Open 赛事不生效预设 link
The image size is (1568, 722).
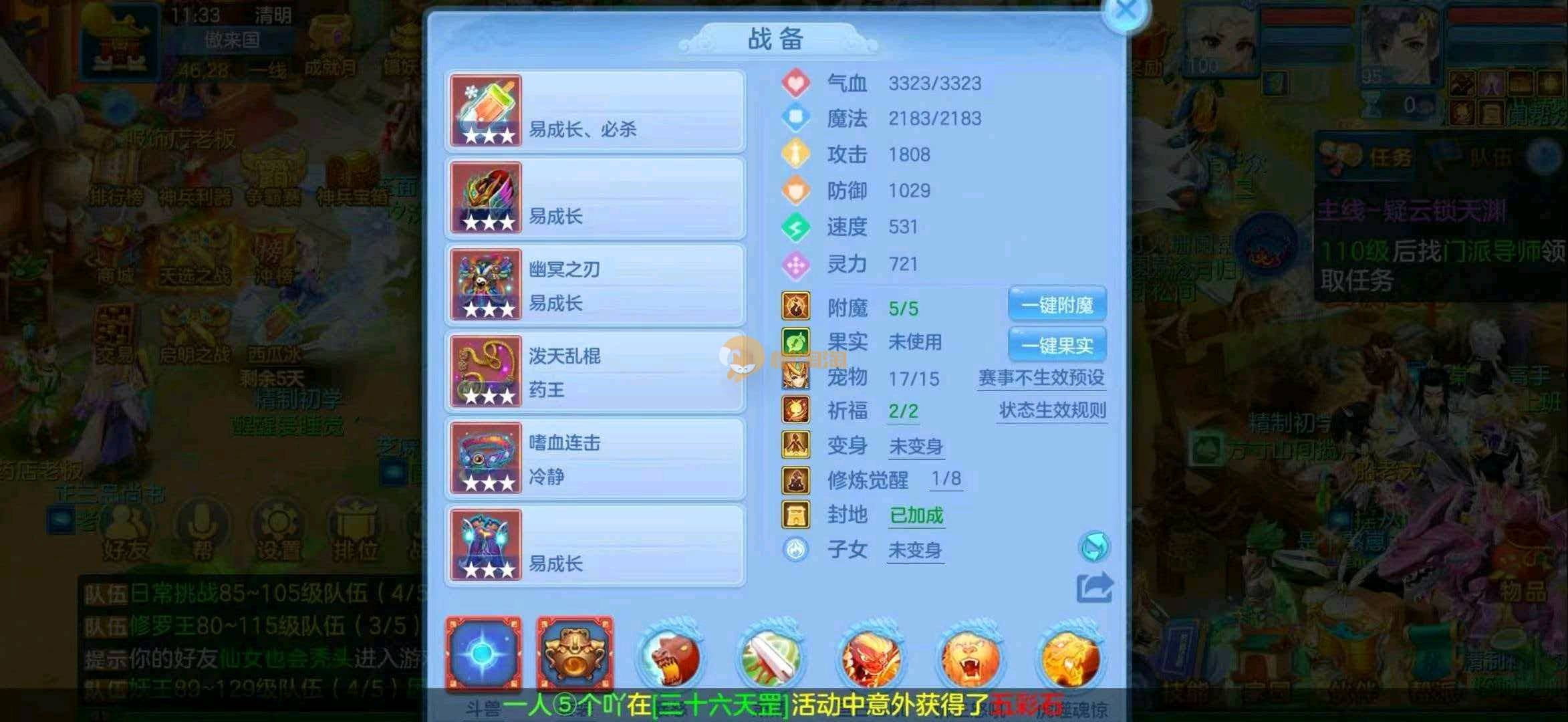click(x=1041, y=378)
